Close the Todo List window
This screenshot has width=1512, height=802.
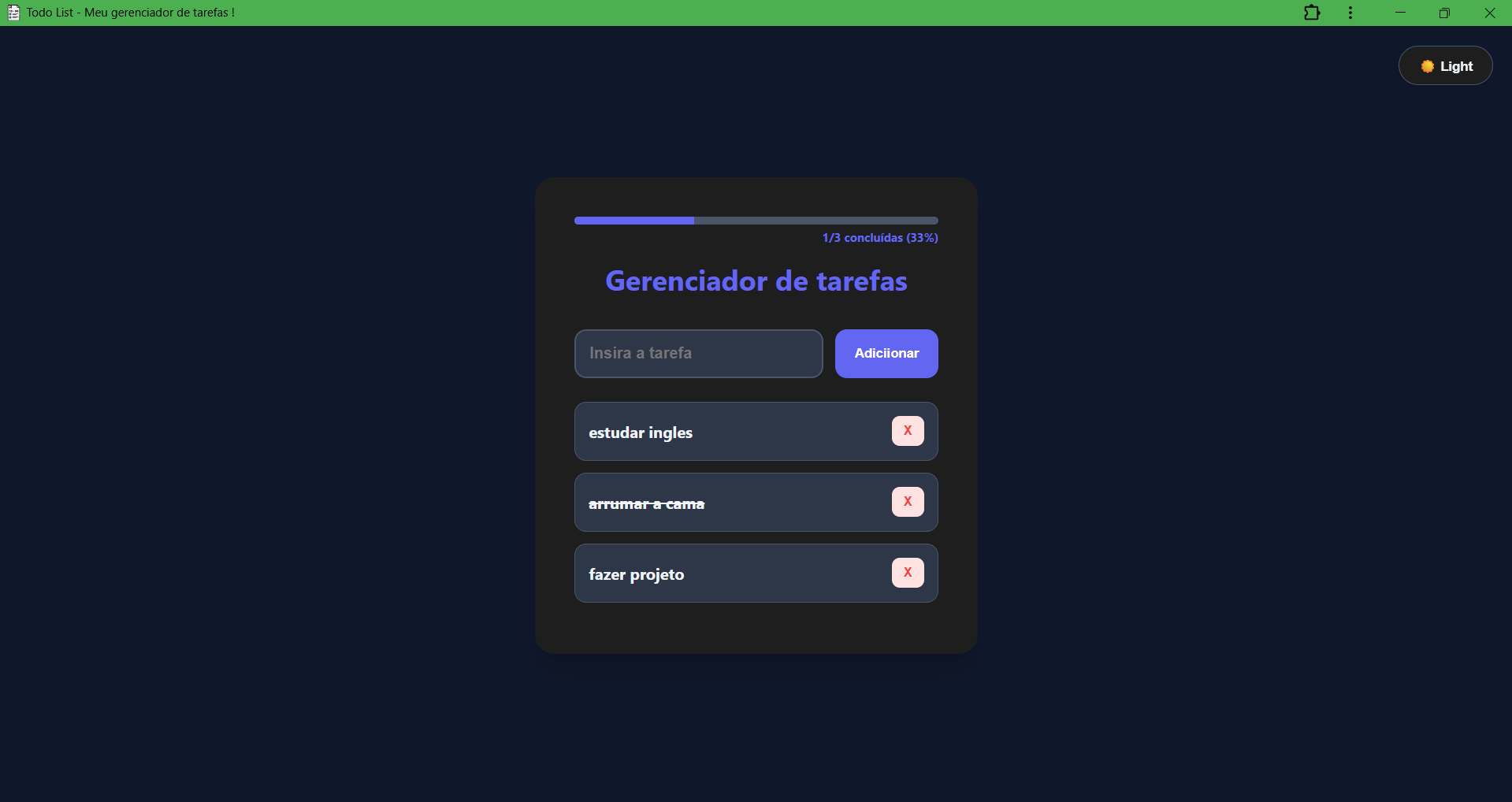[1489, 13]
